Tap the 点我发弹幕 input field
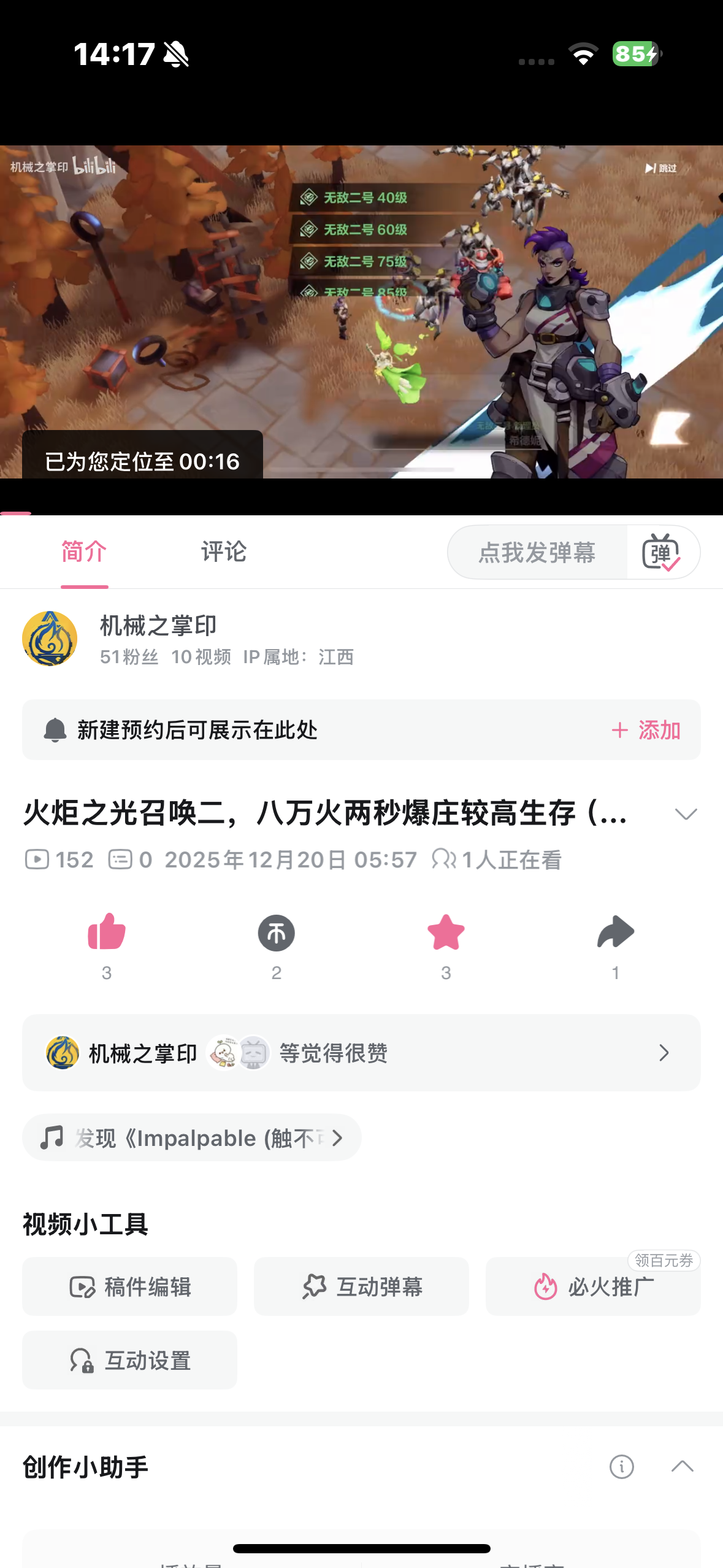This screenshot has width=723, height=1568. [537, 553]
